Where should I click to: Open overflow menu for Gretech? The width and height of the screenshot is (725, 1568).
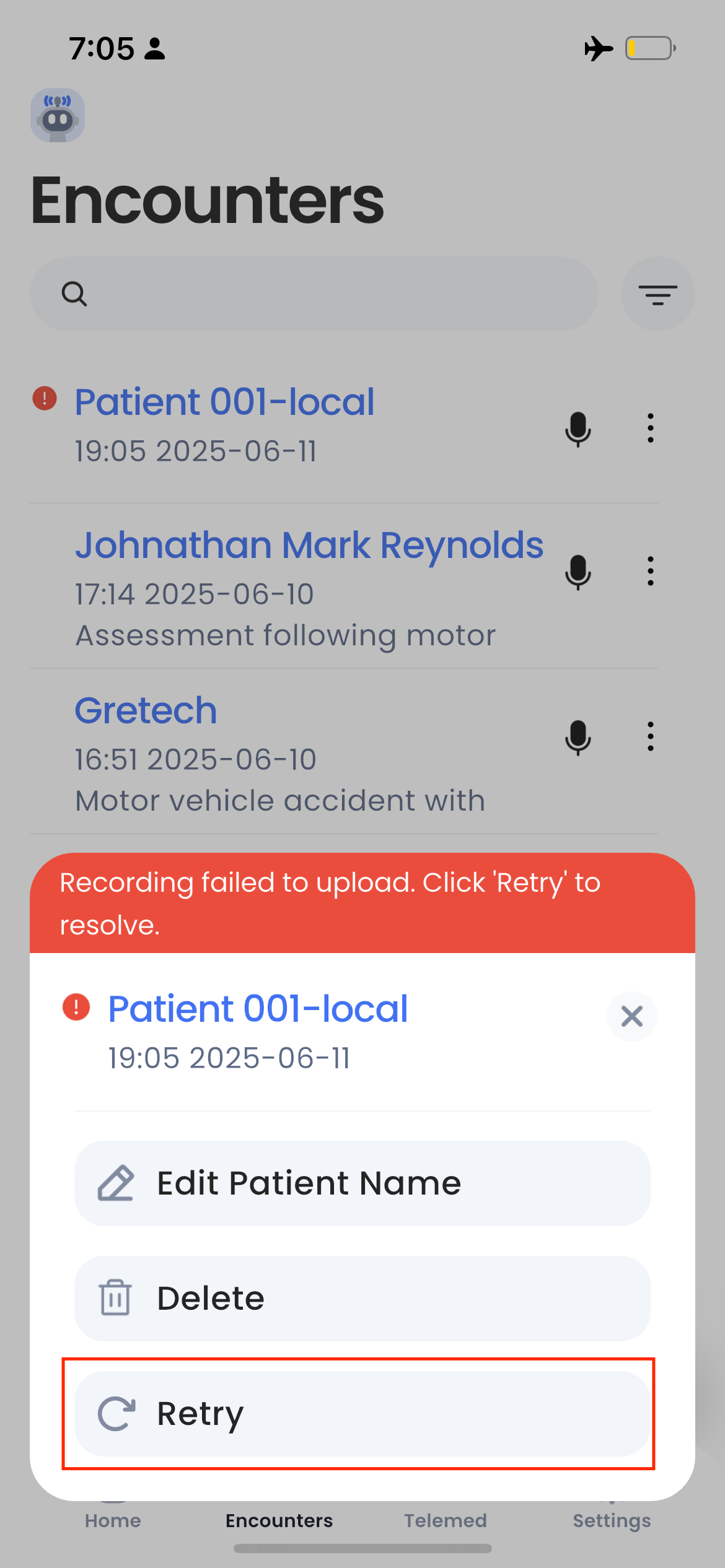click(x=650, y=736)
